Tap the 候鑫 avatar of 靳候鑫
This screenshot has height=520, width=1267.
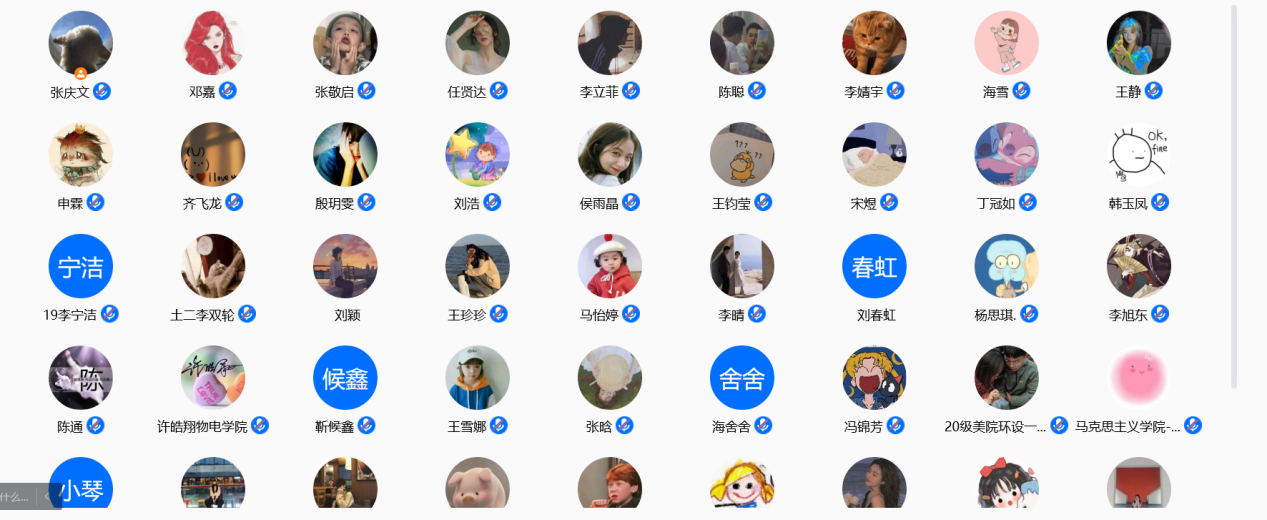pos(345,378)
